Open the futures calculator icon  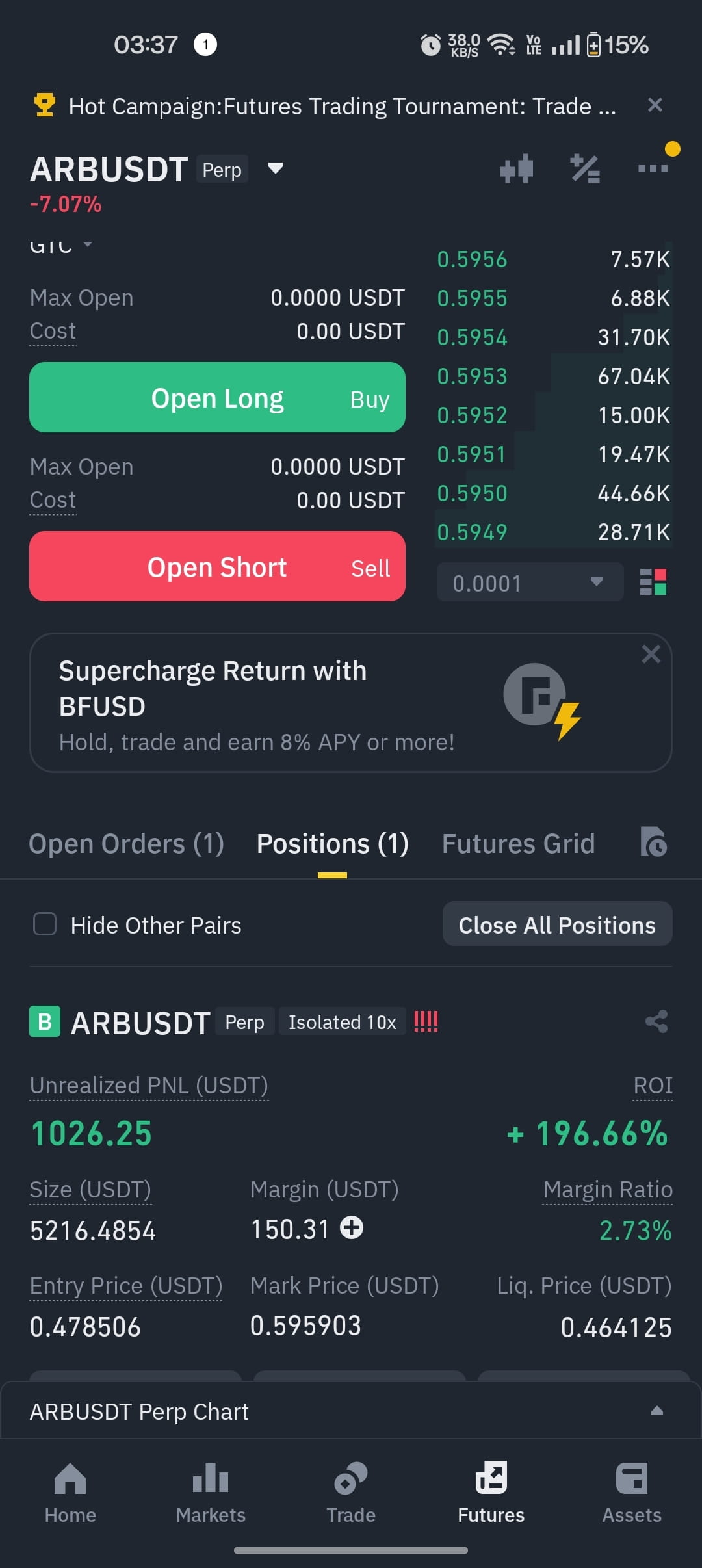coord(585,169)
